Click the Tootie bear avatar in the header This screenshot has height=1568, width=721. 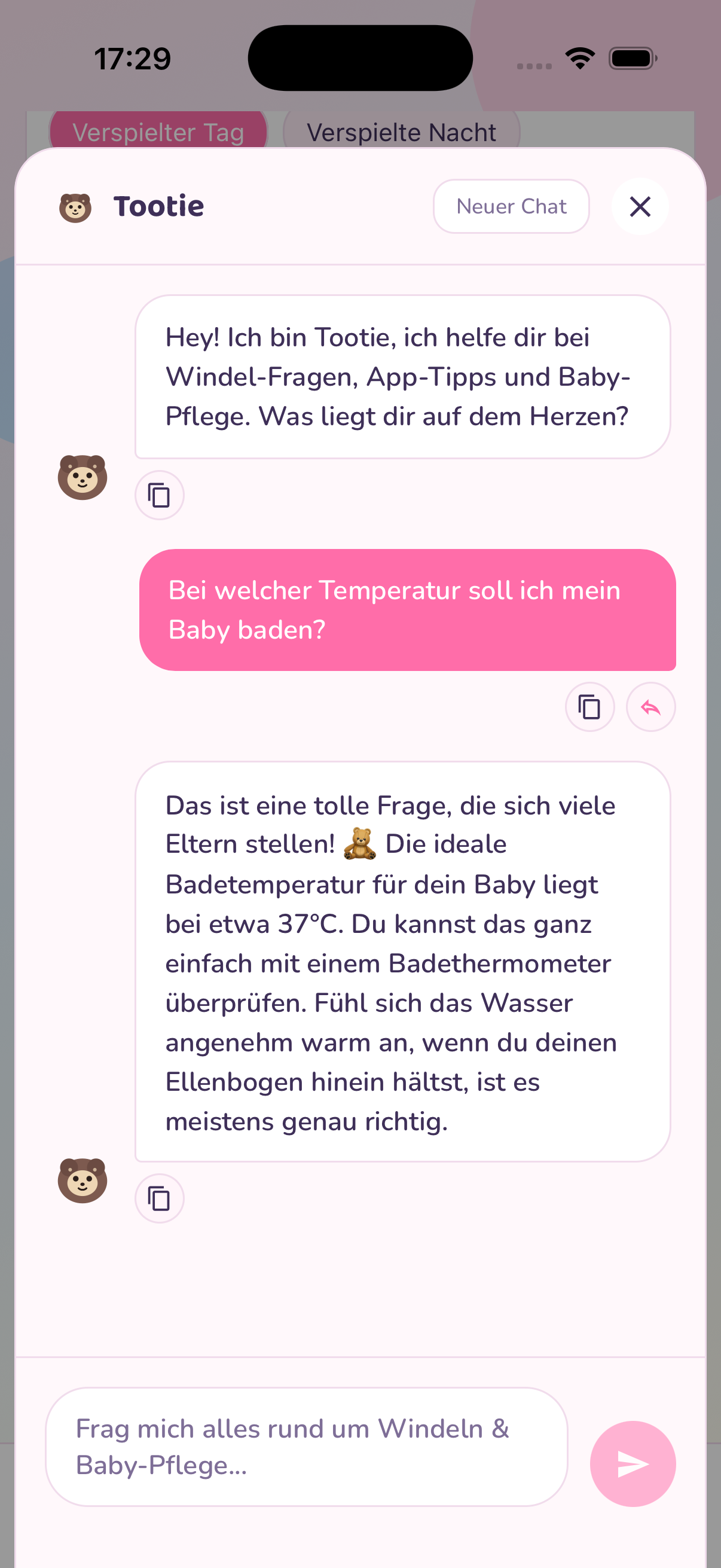75,207
